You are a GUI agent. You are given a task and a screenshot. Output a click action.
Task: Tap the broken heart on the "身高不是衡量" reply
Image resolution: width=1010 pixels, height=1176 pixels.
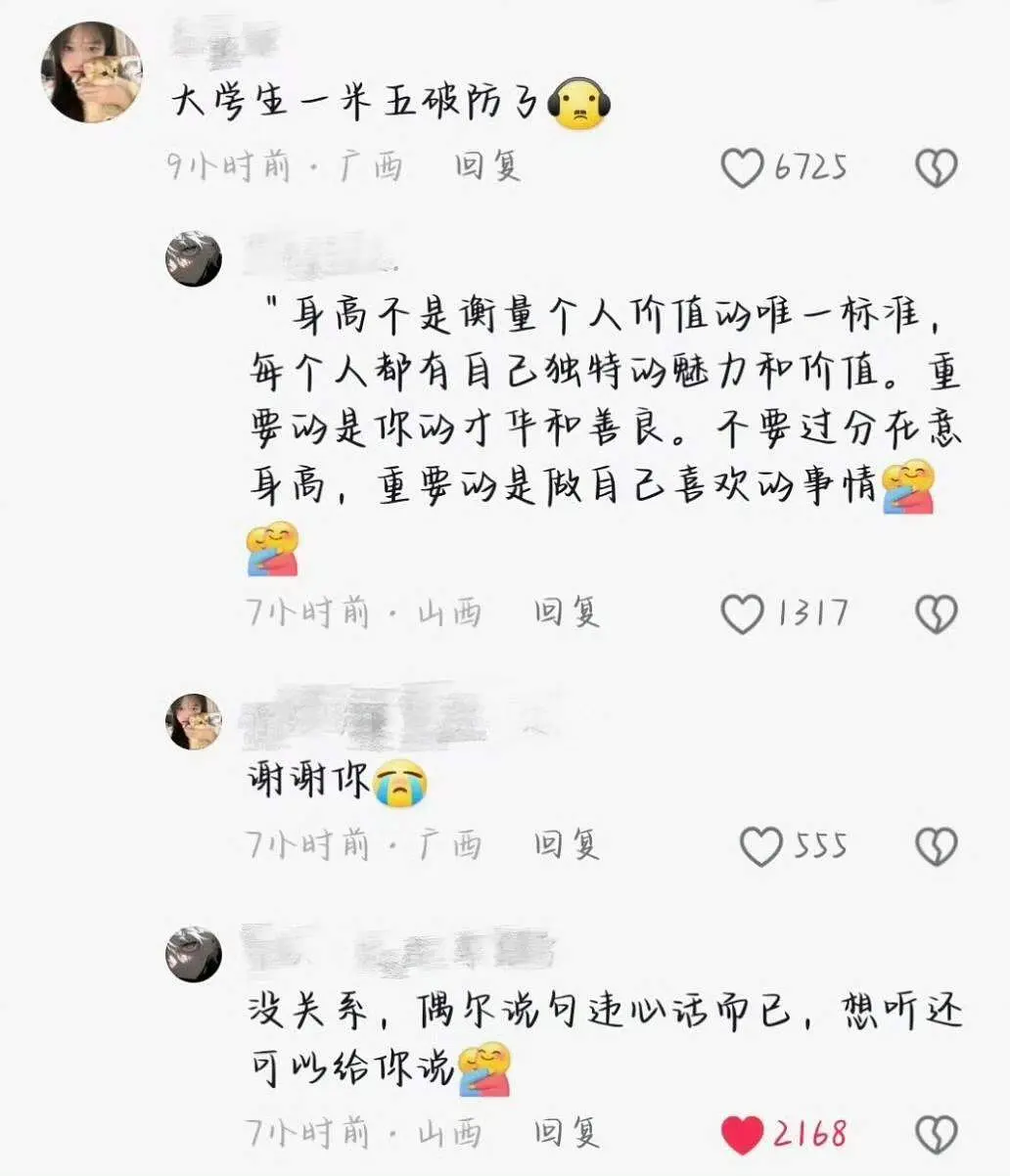pyautogui.click(x=936, y=613)
